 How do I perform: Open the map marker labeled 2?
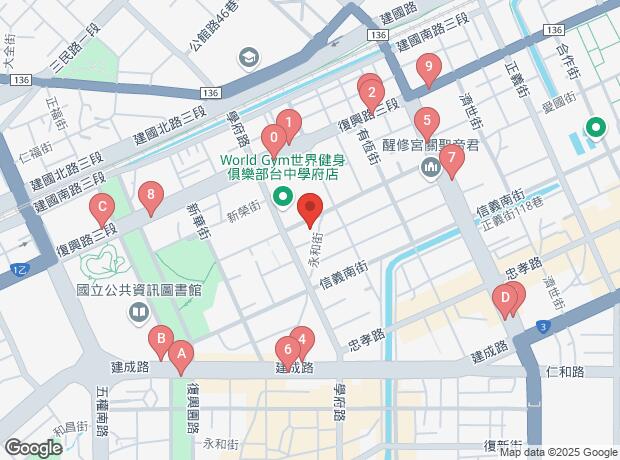click(372, 96)
